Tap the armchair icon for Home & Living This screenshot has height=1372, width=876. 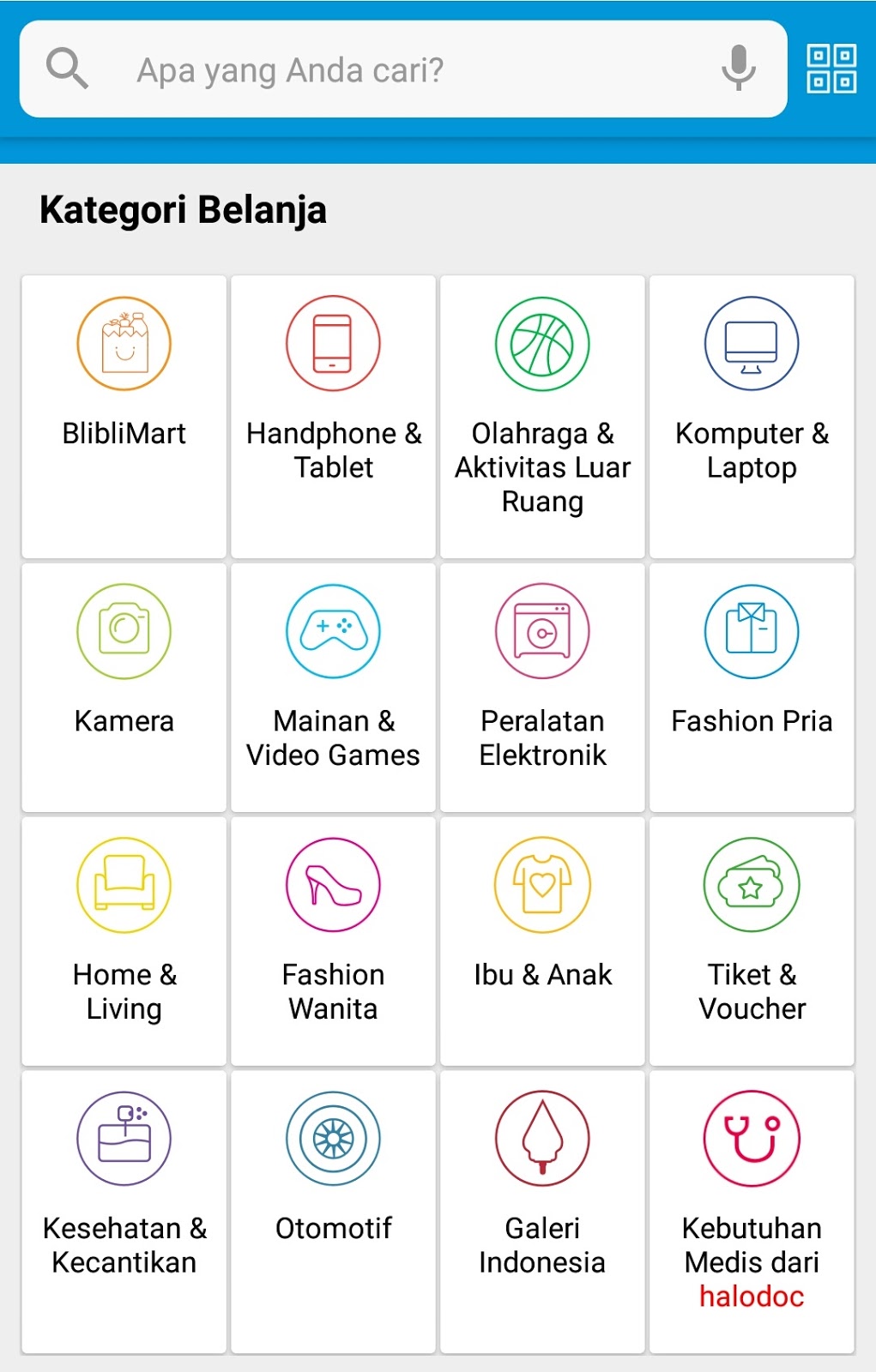[x=124, y=884]
